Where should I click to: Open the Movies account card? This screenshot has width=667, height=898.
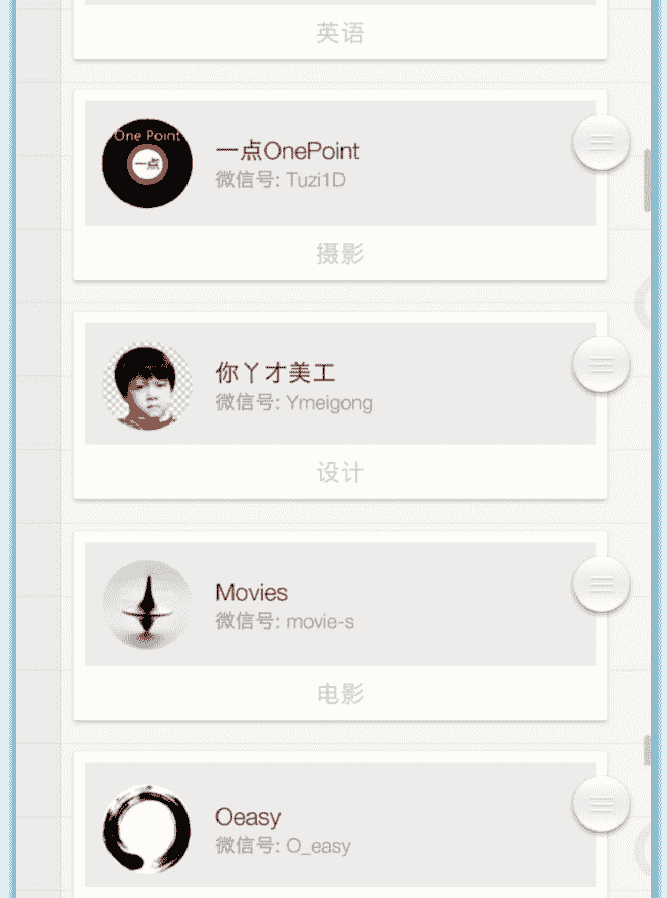pos(340,605)
